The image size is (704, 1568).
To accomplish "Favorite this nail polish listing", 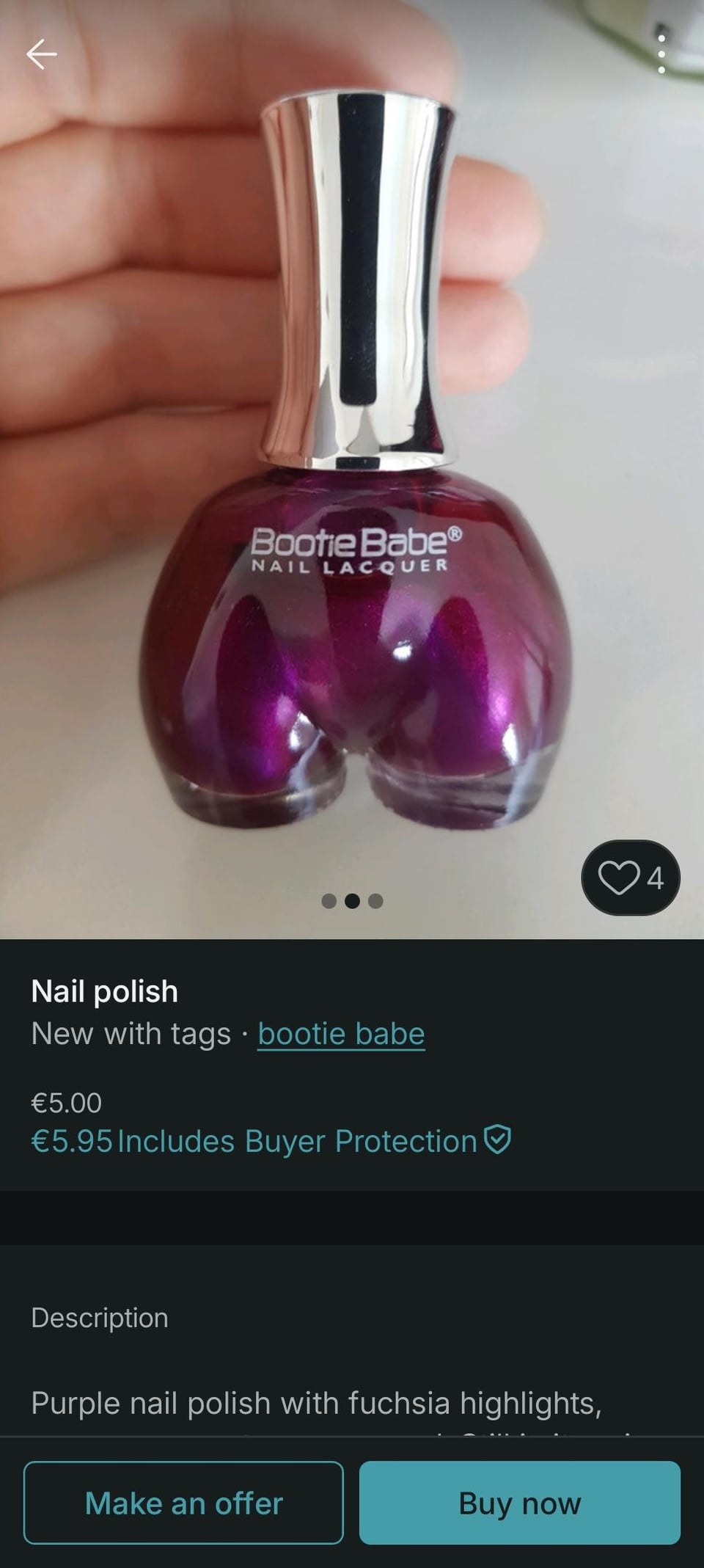I will tap(630, 878).
